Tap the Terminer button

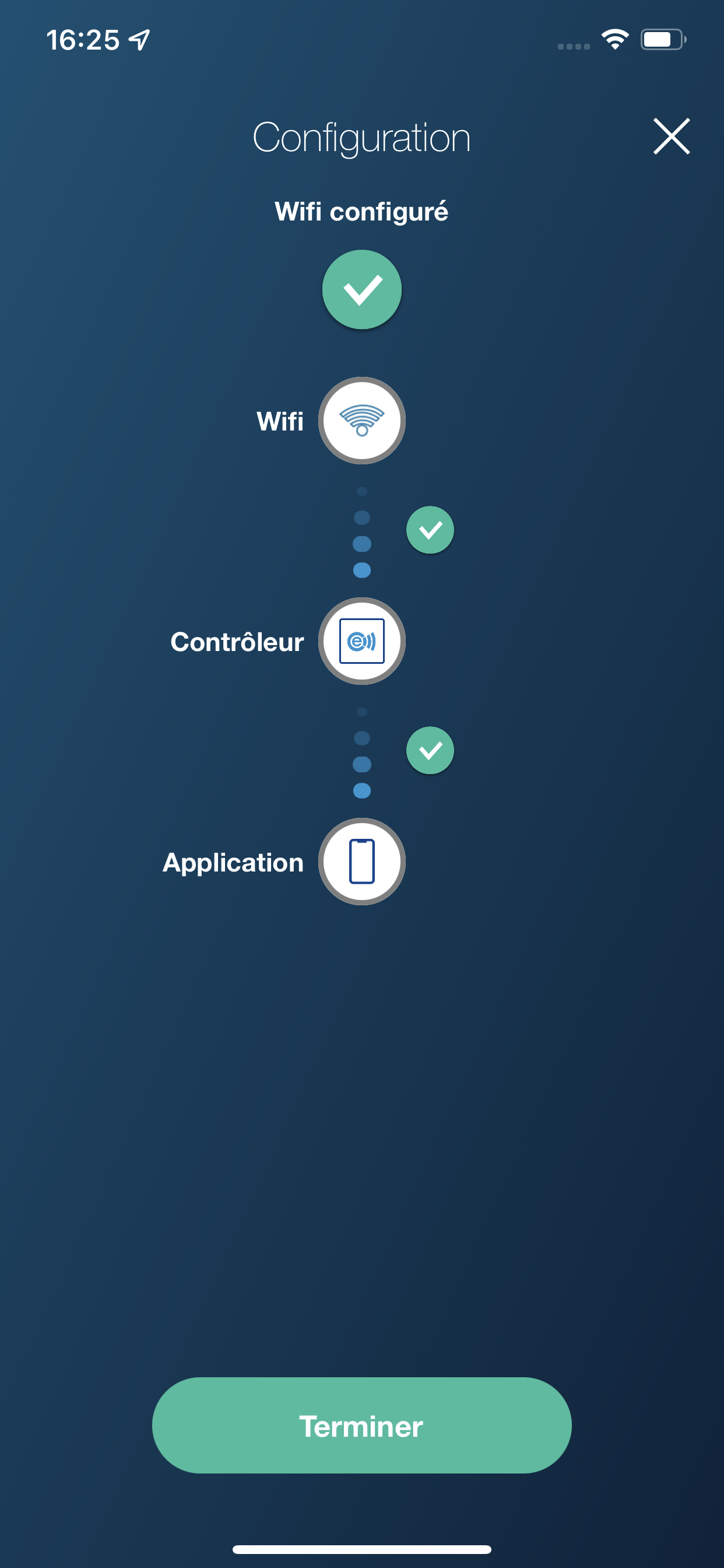click(x=361, y=1426)
